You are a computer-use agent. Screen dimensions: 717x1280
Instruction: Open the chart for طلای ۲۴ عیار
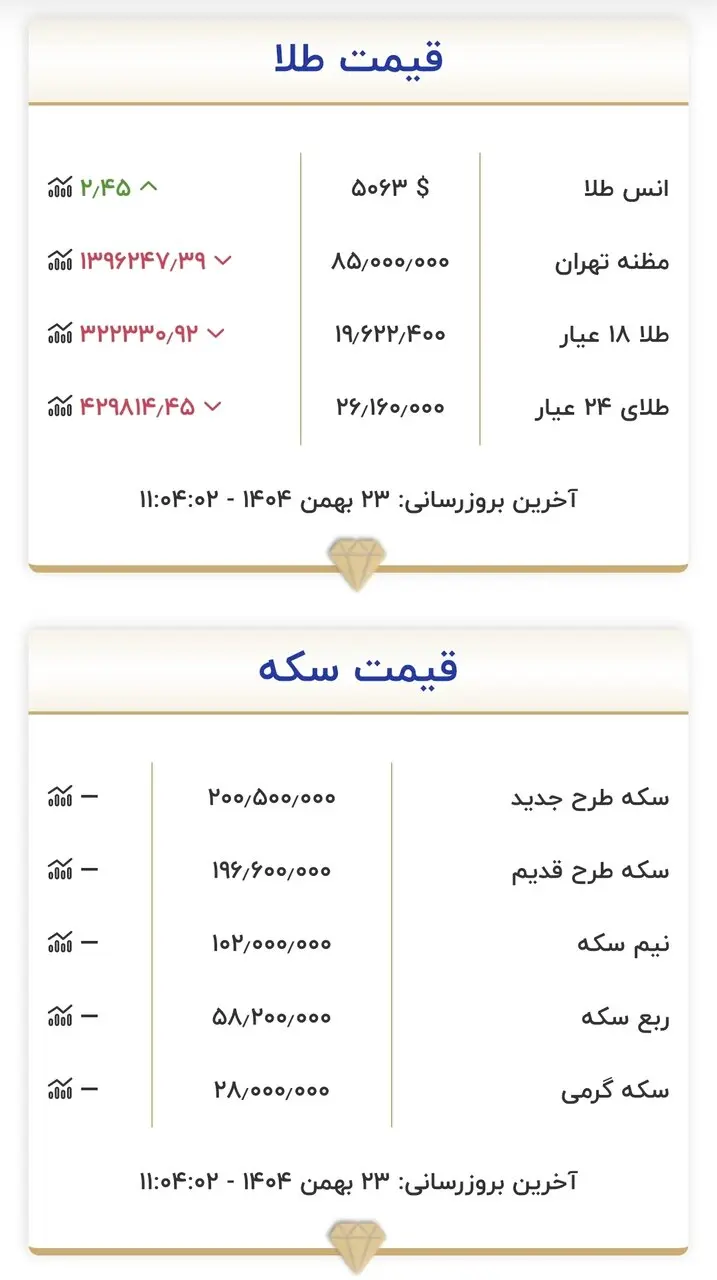pyautogui.click(x=60, y=406)
